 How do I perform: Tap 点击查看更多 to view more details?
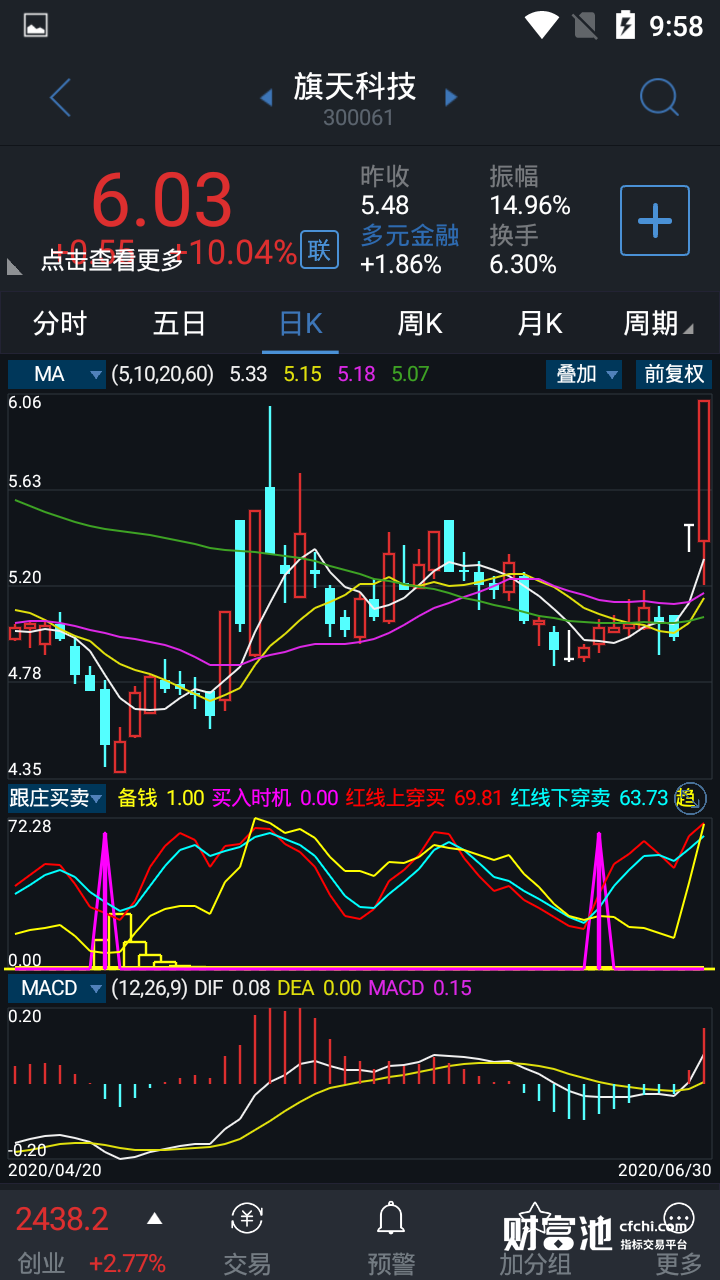point(112,260)
